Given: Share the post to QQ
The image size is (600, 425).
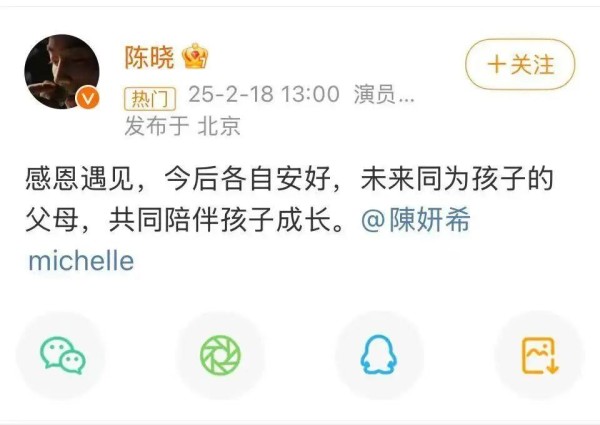Looking at the screenshot, I should 379,356.
